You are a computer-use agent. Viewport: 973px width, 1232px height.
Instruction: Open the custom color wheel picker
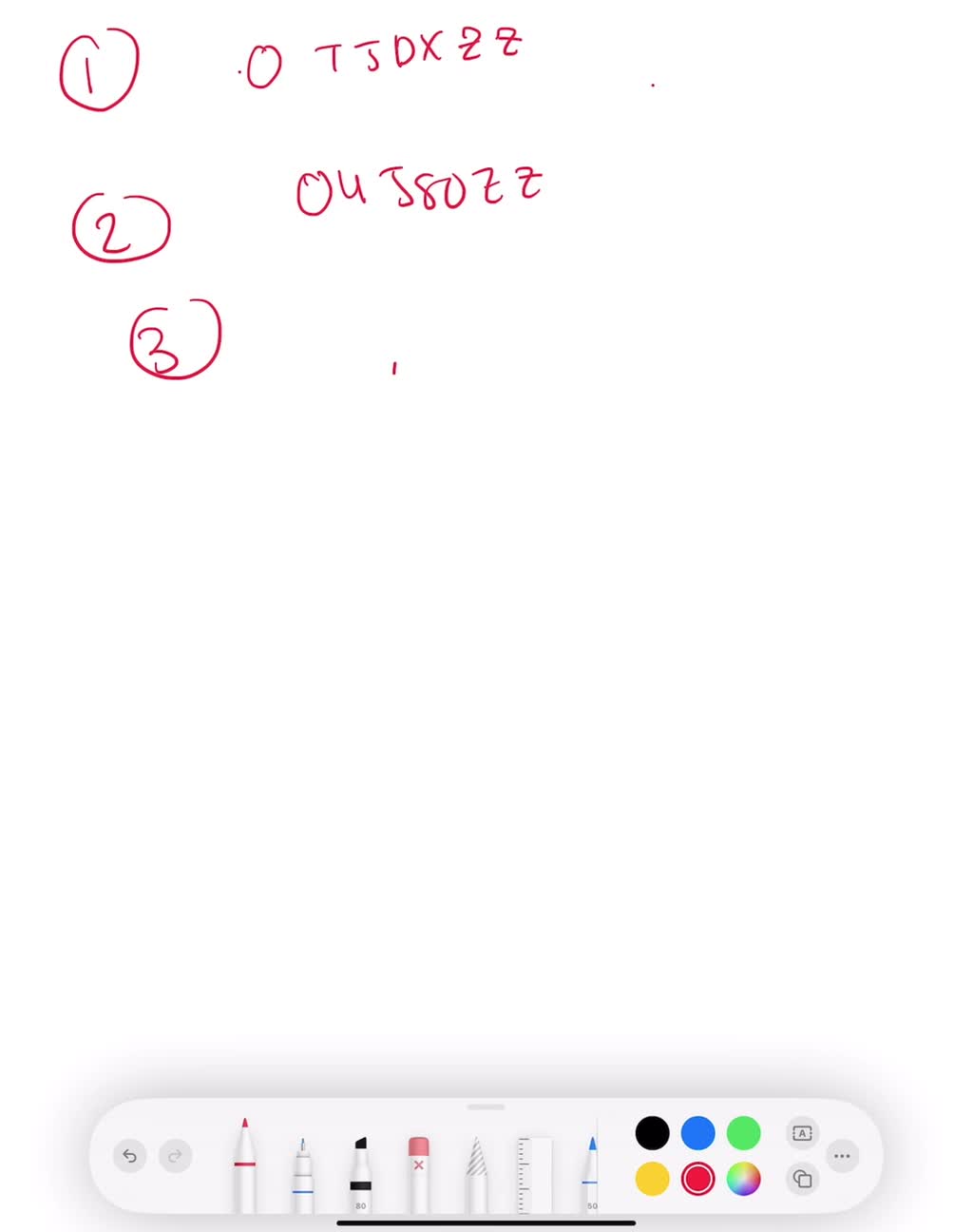tap(744, 1179)
